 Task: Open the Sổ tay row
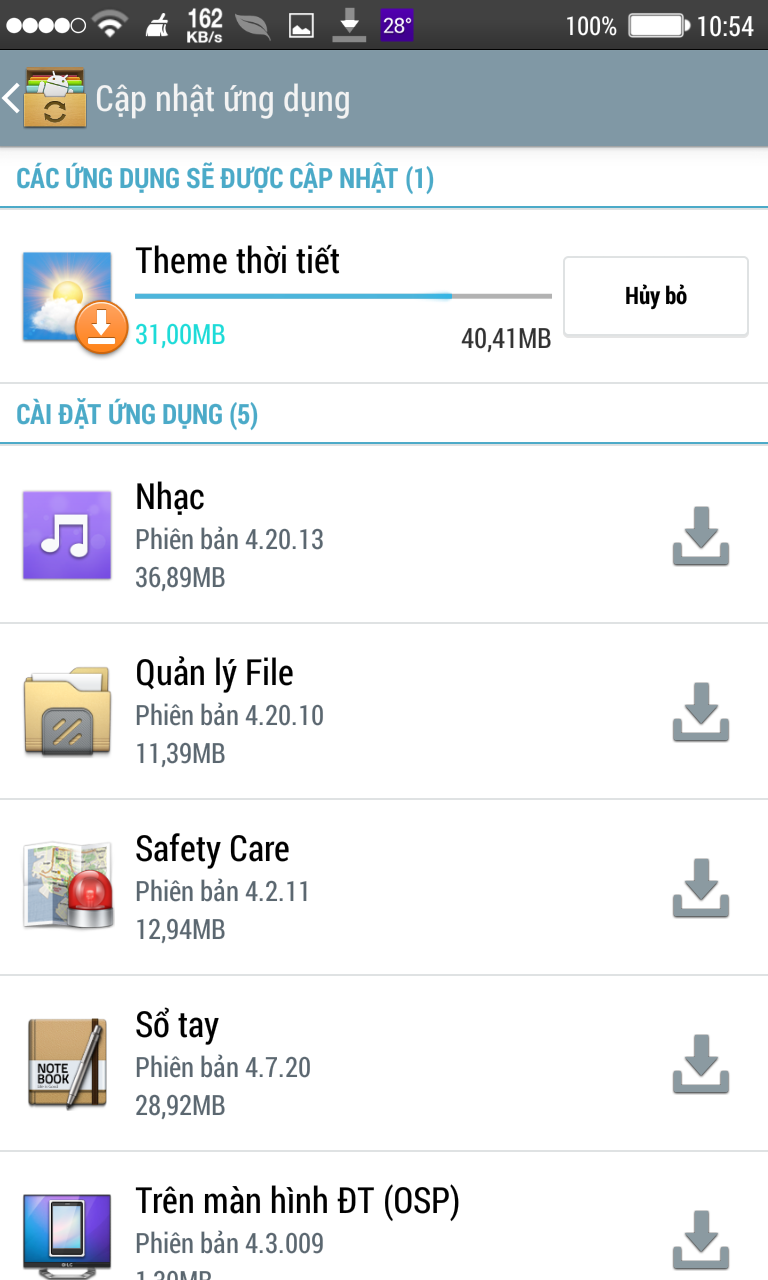(x=384, y=1063)
